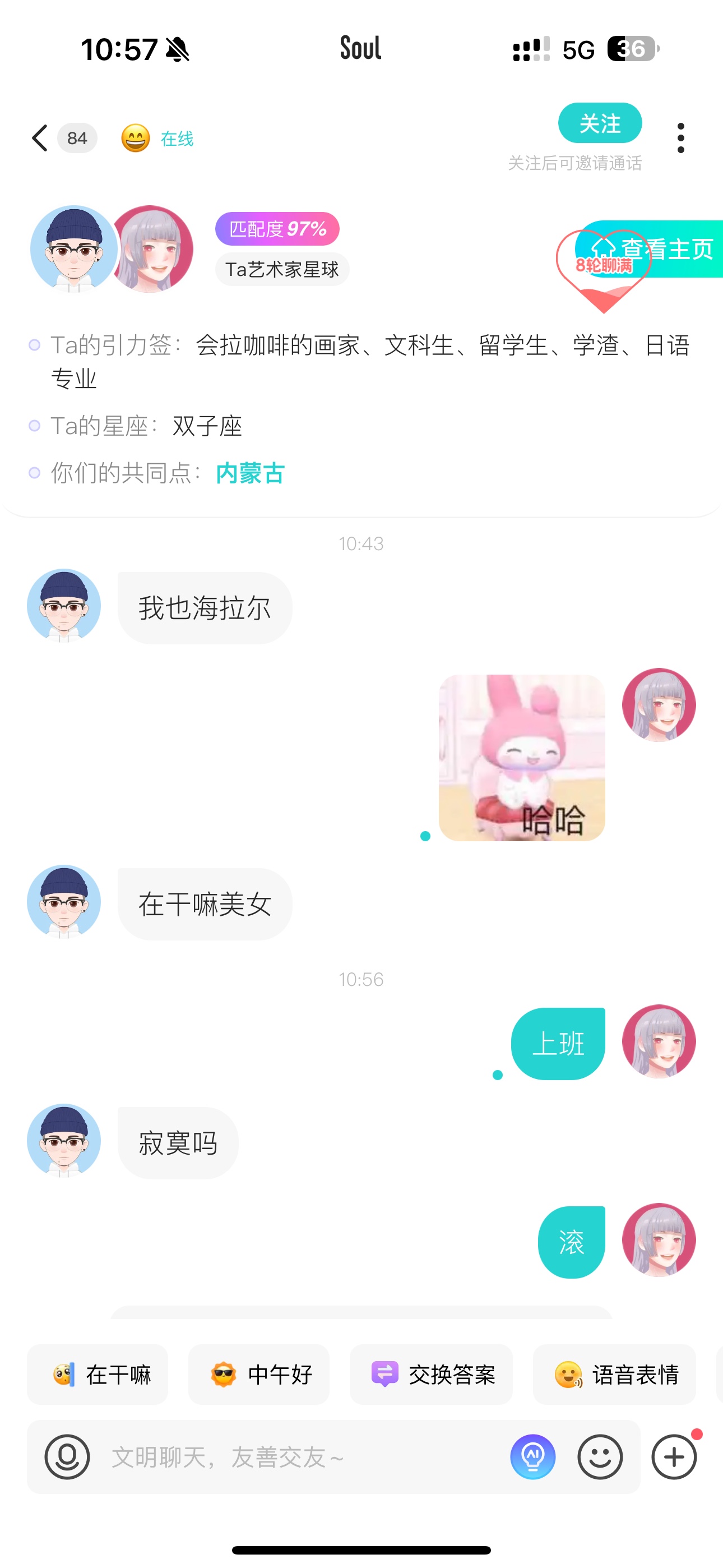Open the sender's avatar beside 寂寞吗
The height and width of the screenshot is (1568, 723).
click(64, 1140)
